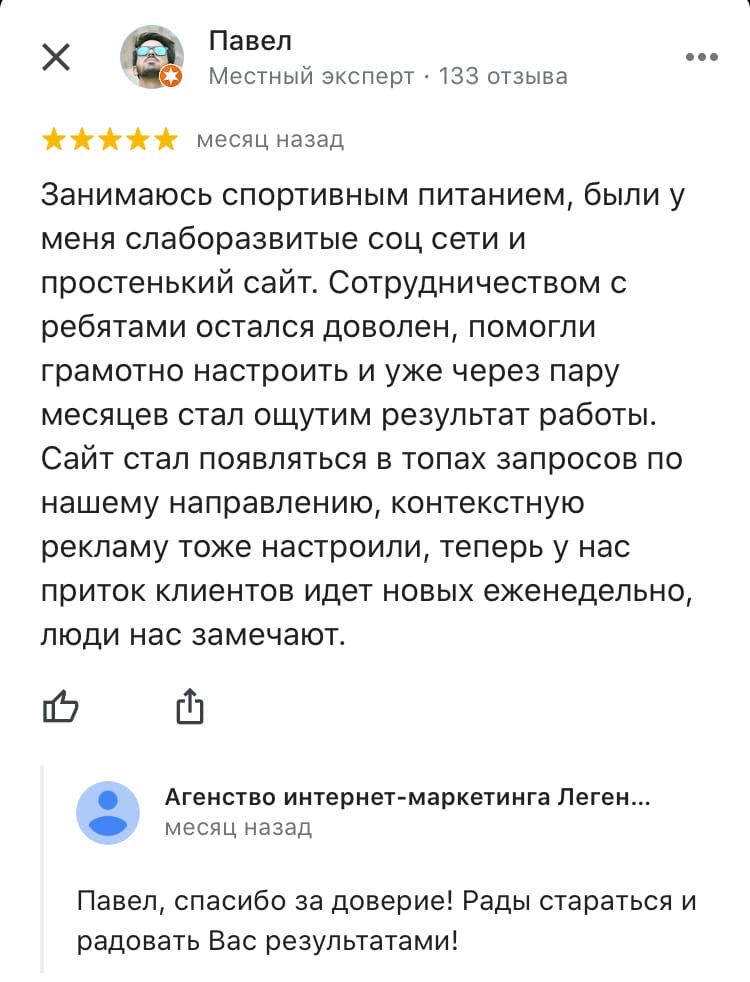Like Павел's review
This screenshot has width=750, height=982.
(61, 707)
